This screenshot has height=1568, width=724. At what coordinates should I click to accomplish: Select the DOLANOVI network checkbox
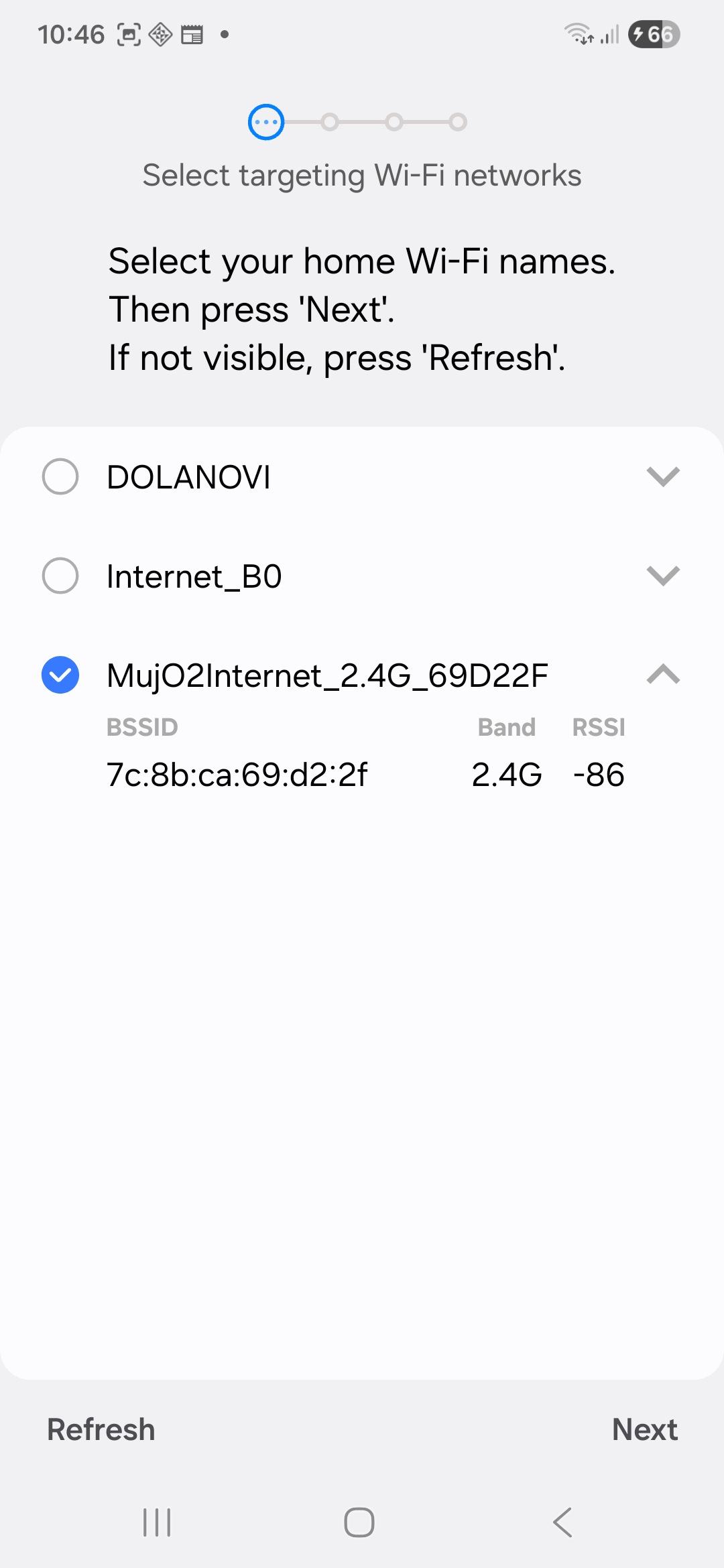point(60,476)
